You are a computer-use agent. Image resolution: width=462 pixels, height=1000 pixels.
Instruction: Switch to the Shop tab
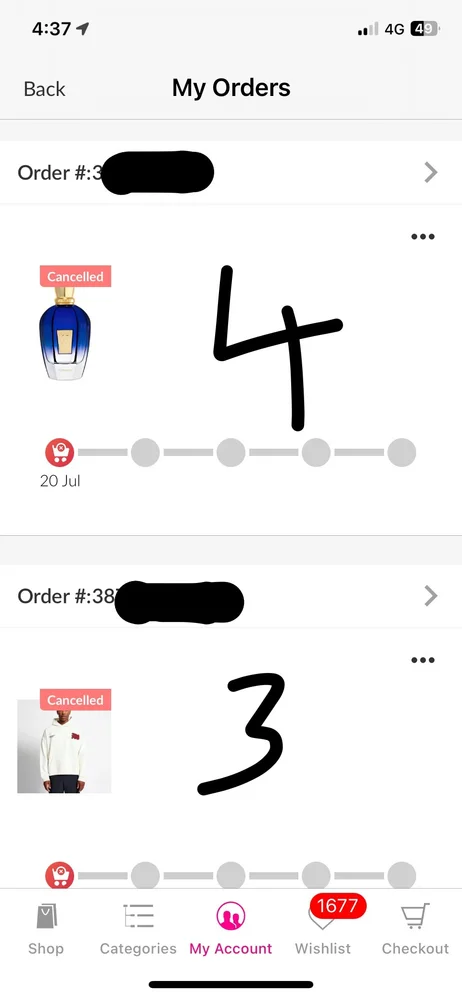46,928
